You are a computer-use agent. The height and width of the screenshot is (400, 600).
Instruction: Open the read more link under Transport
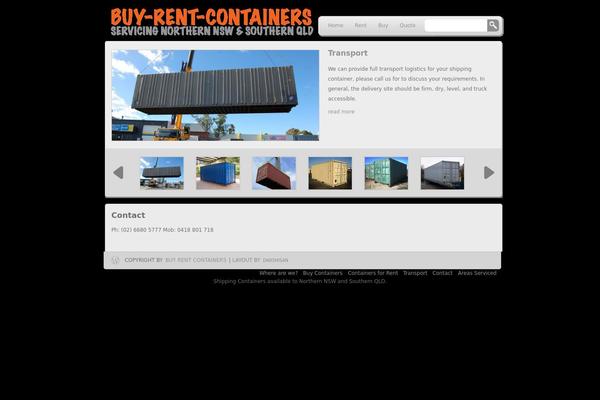[x=341, y=111]
